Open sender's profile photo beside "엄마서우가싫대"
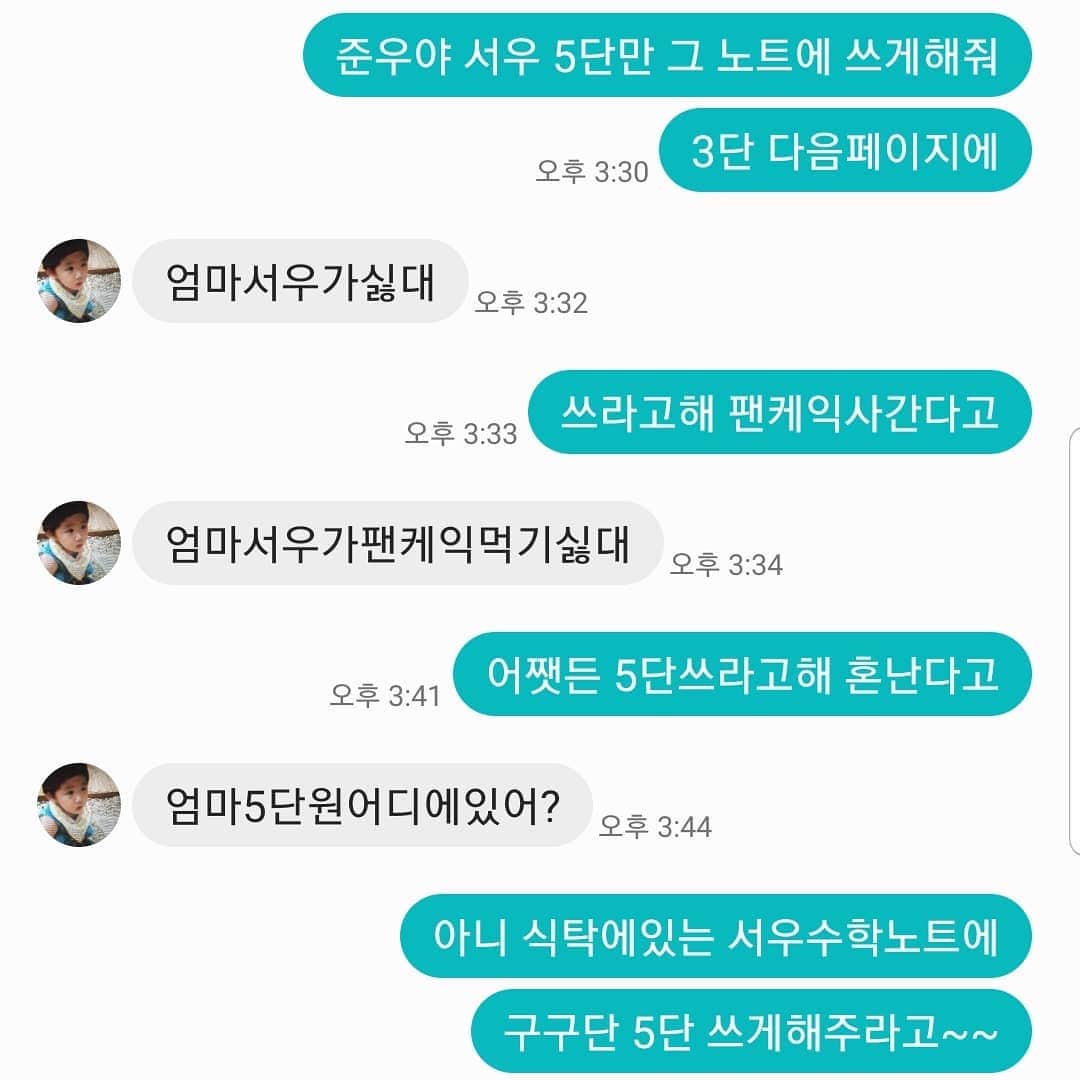The width and height of the screenshot is (1080, 1080). [78, 281]
